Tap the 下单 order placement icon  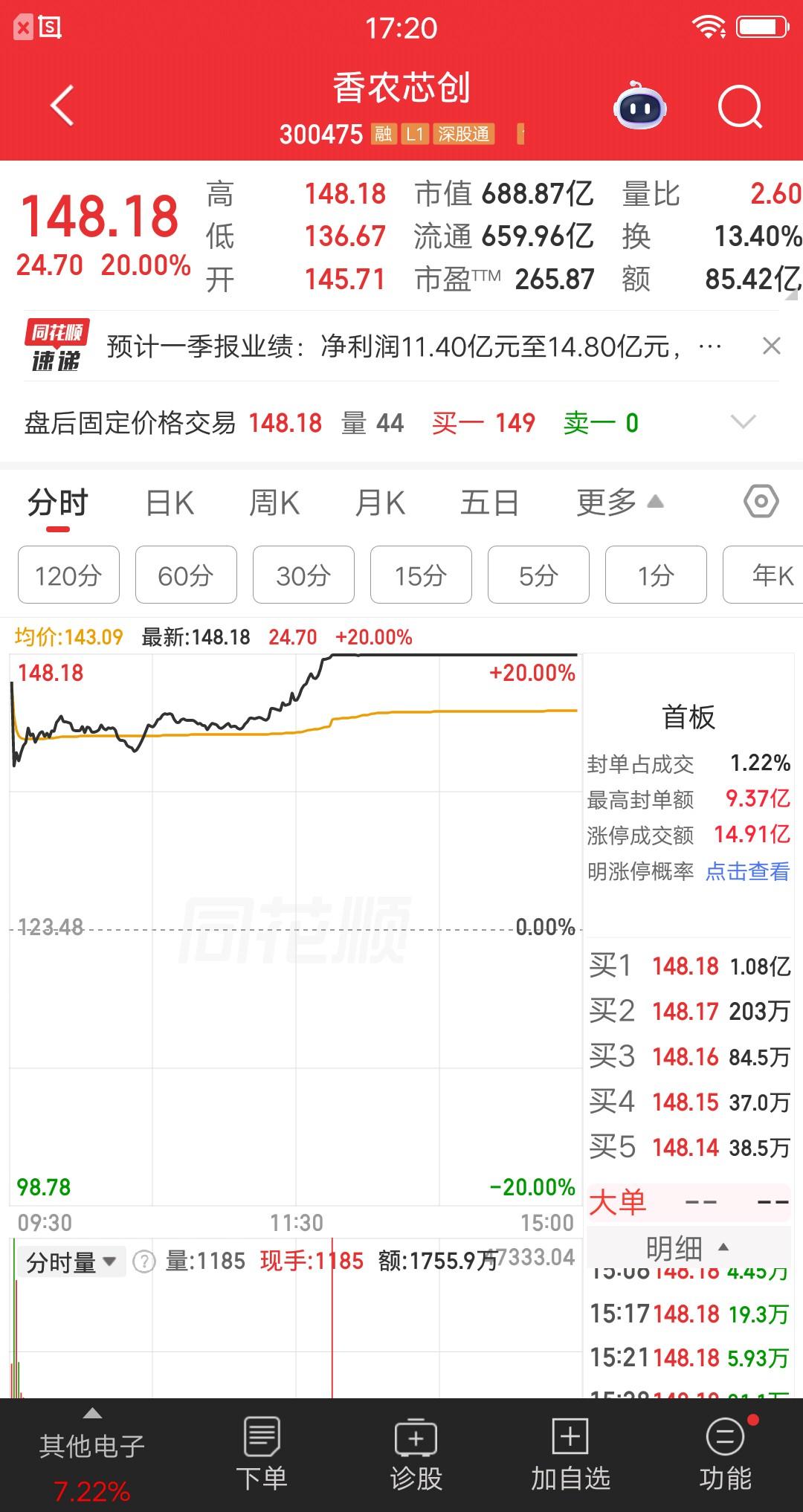263,1450
